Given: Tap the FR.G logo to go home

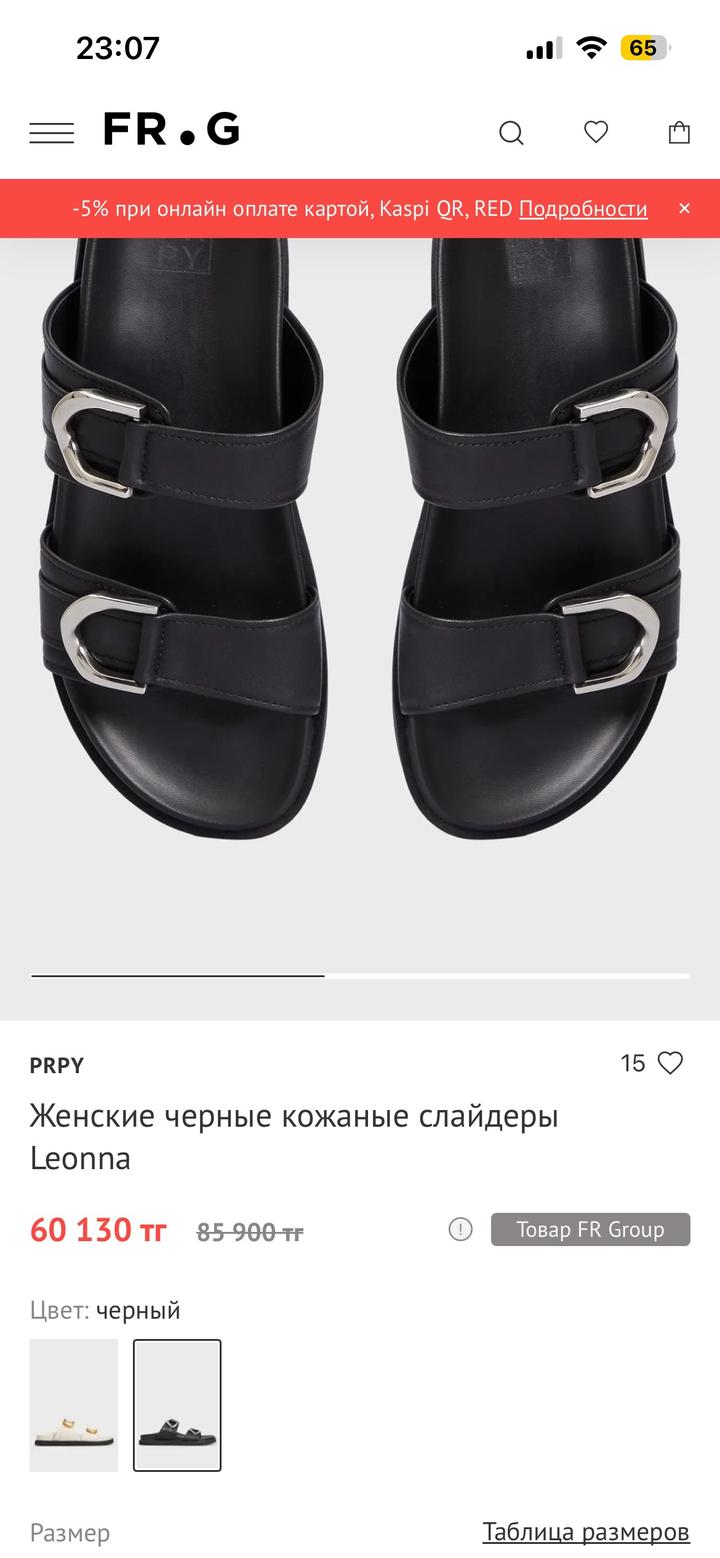Looking at the screenshot, I should tap(171, 130).
